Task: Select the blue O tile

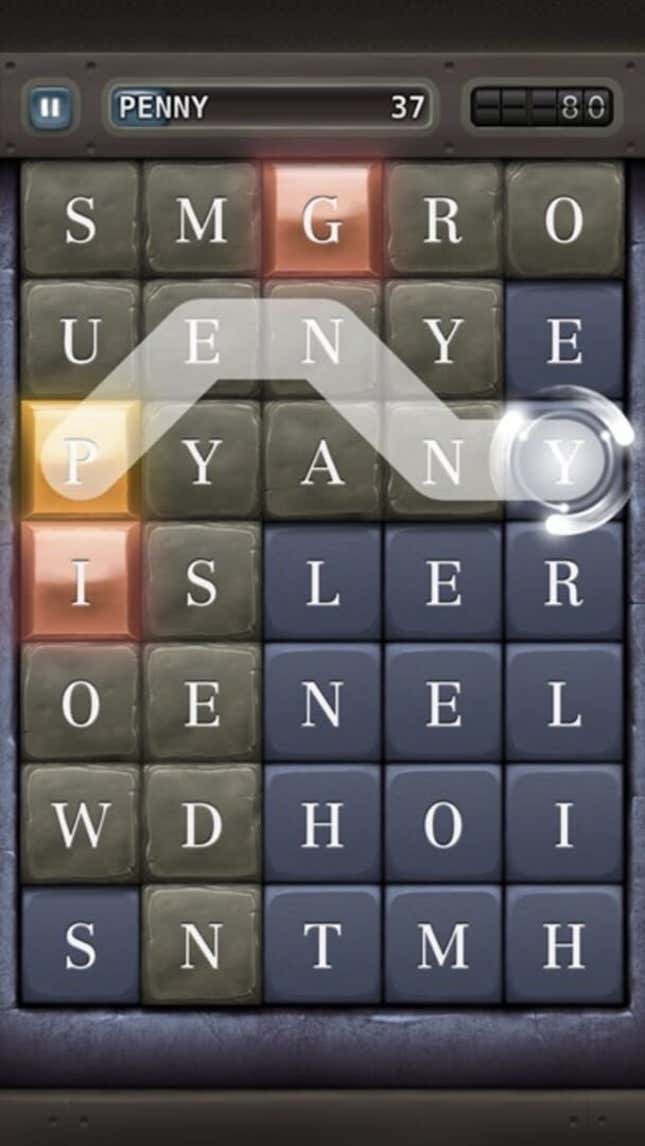Action: click(x=443, y=824)
